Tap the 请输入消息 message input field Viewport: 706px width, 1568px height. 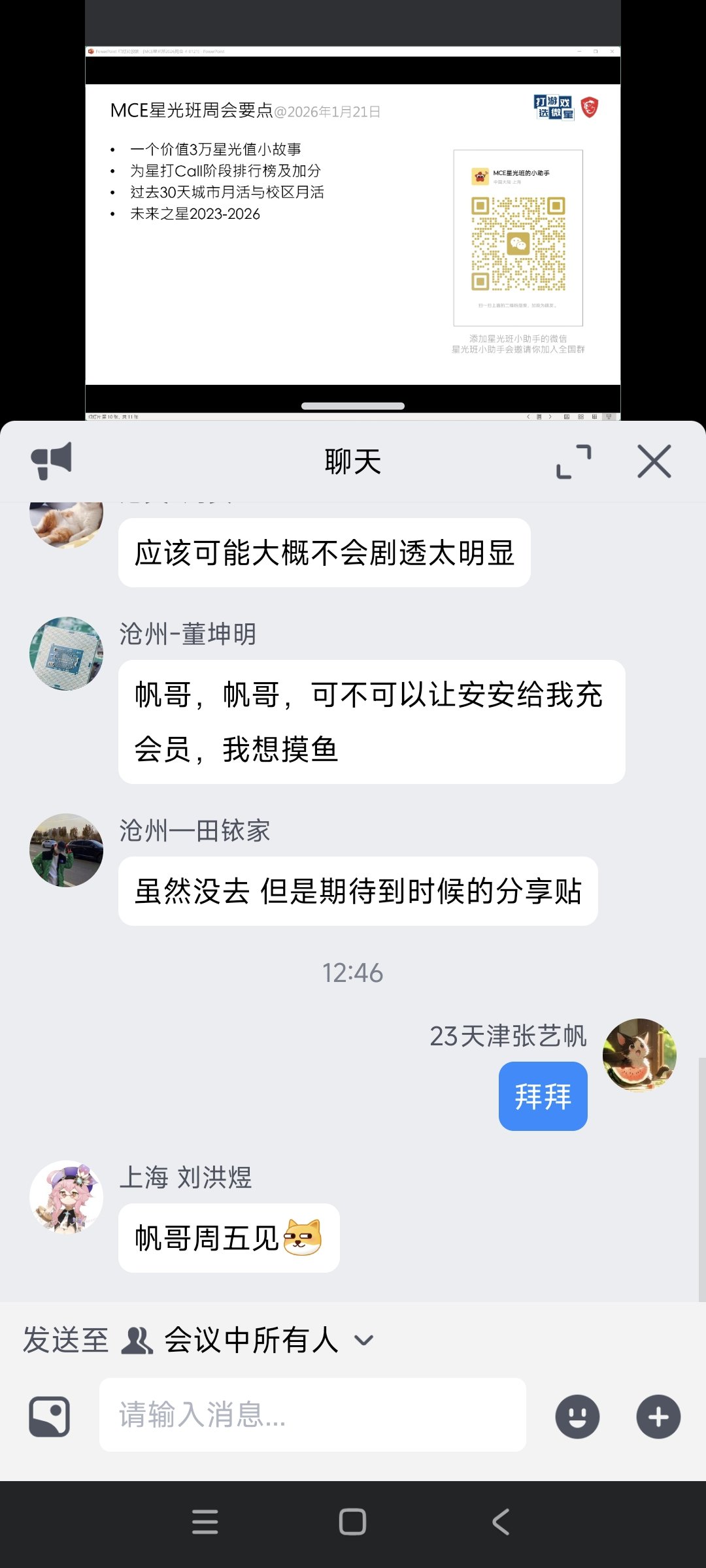tap(312, 1417)
